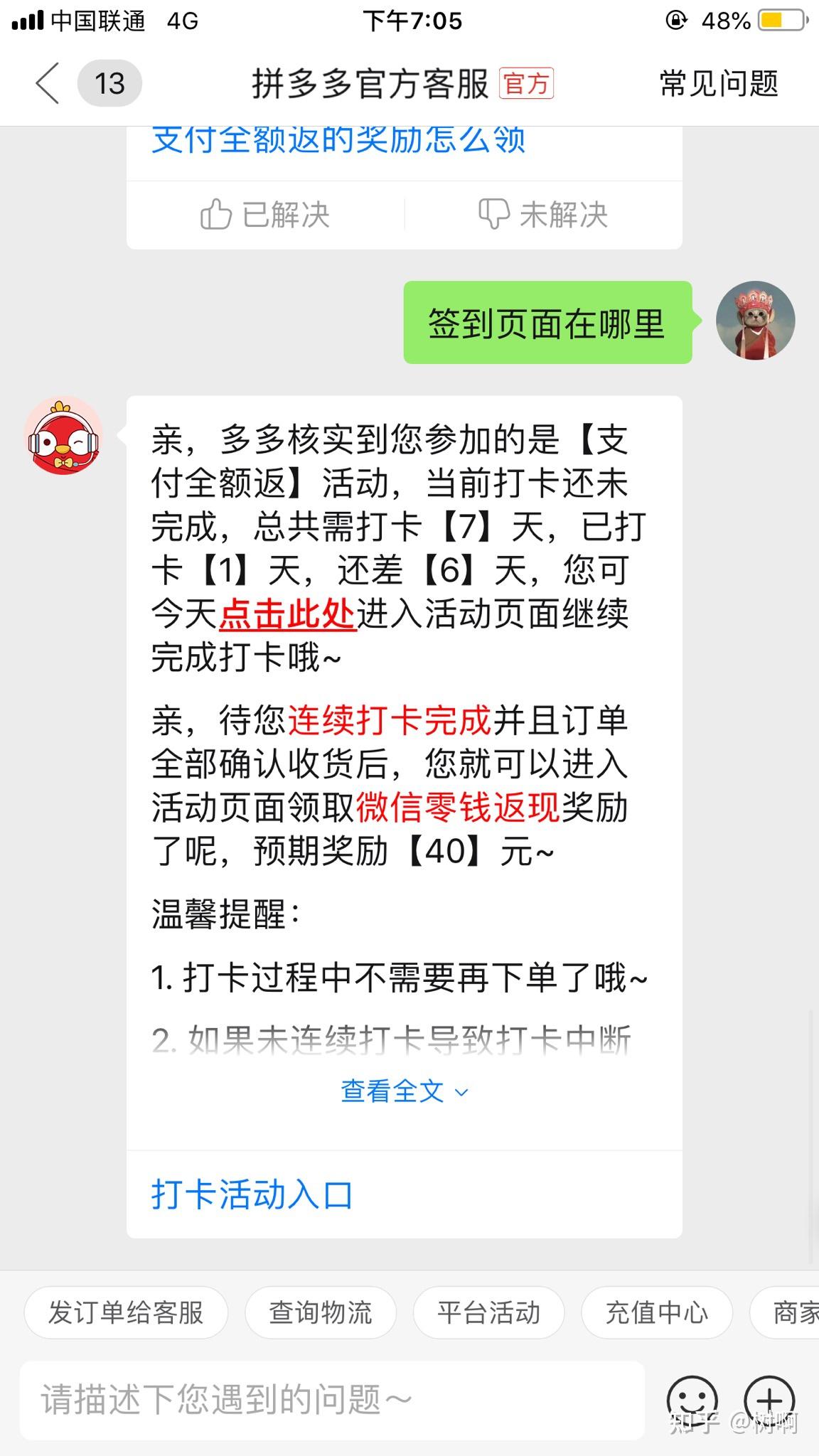Select the 平台活动 quick reply tab
Screen dimensions: 819x1456
[x=488, y=1312]
